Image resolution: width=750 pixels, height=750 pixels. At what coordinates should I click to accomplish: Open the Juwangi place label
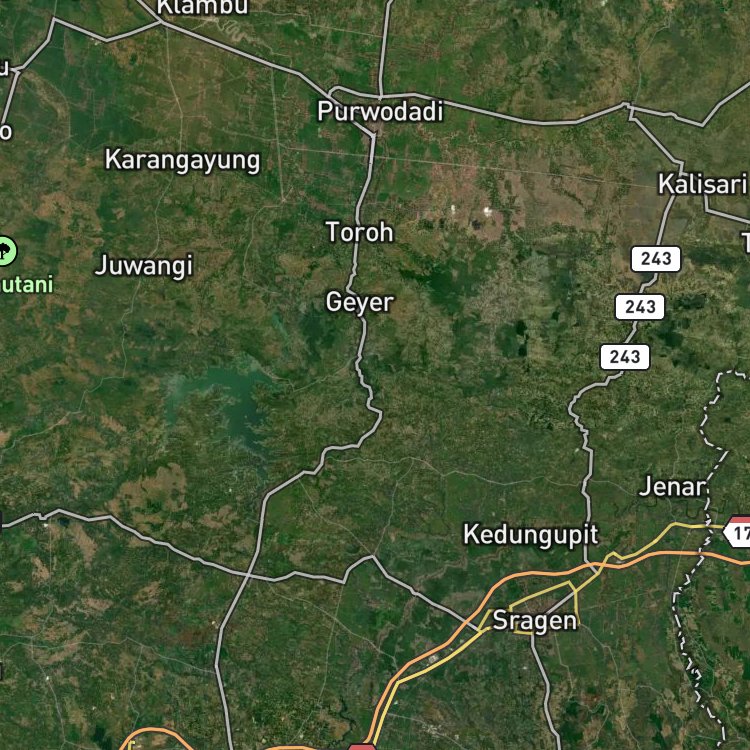[x=144, y=266]
